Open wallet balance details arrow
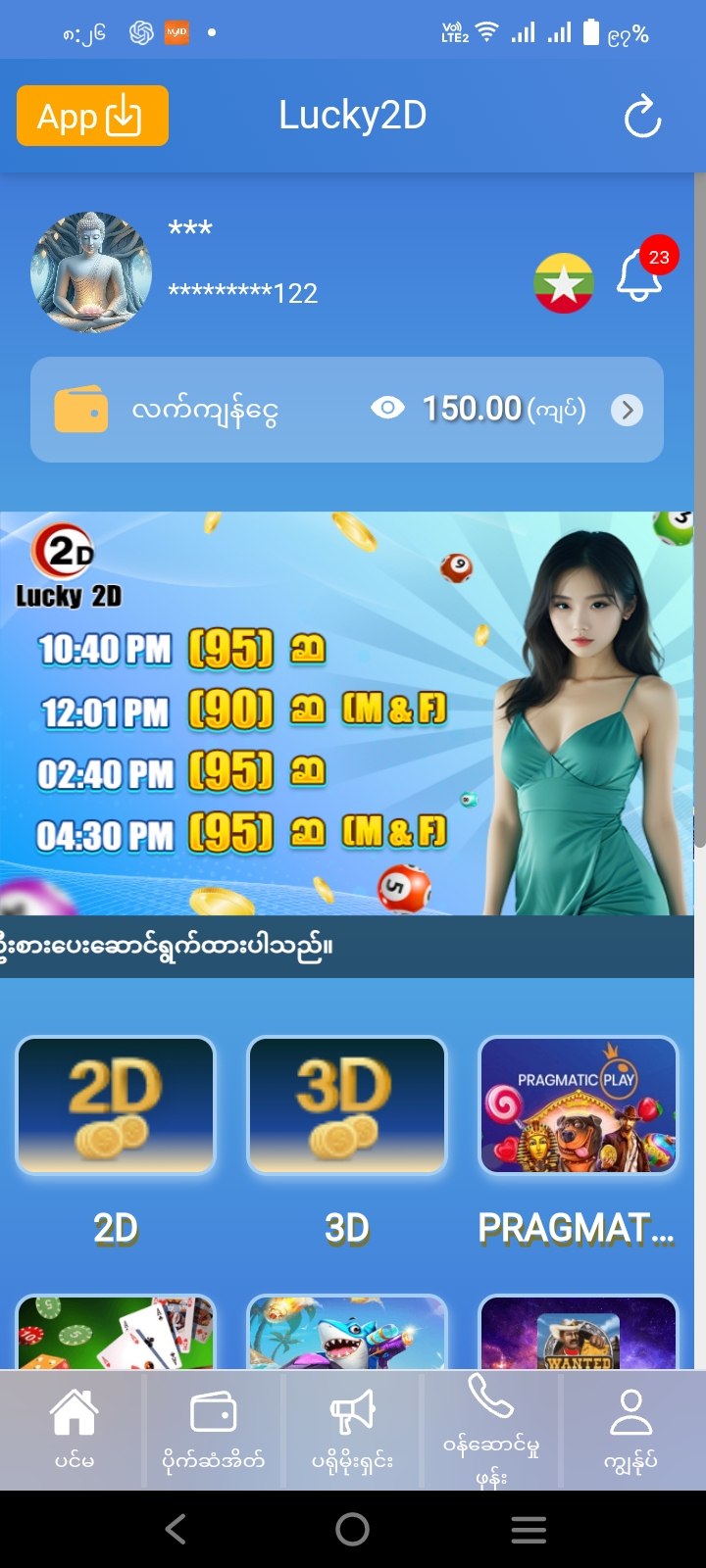 628,410
